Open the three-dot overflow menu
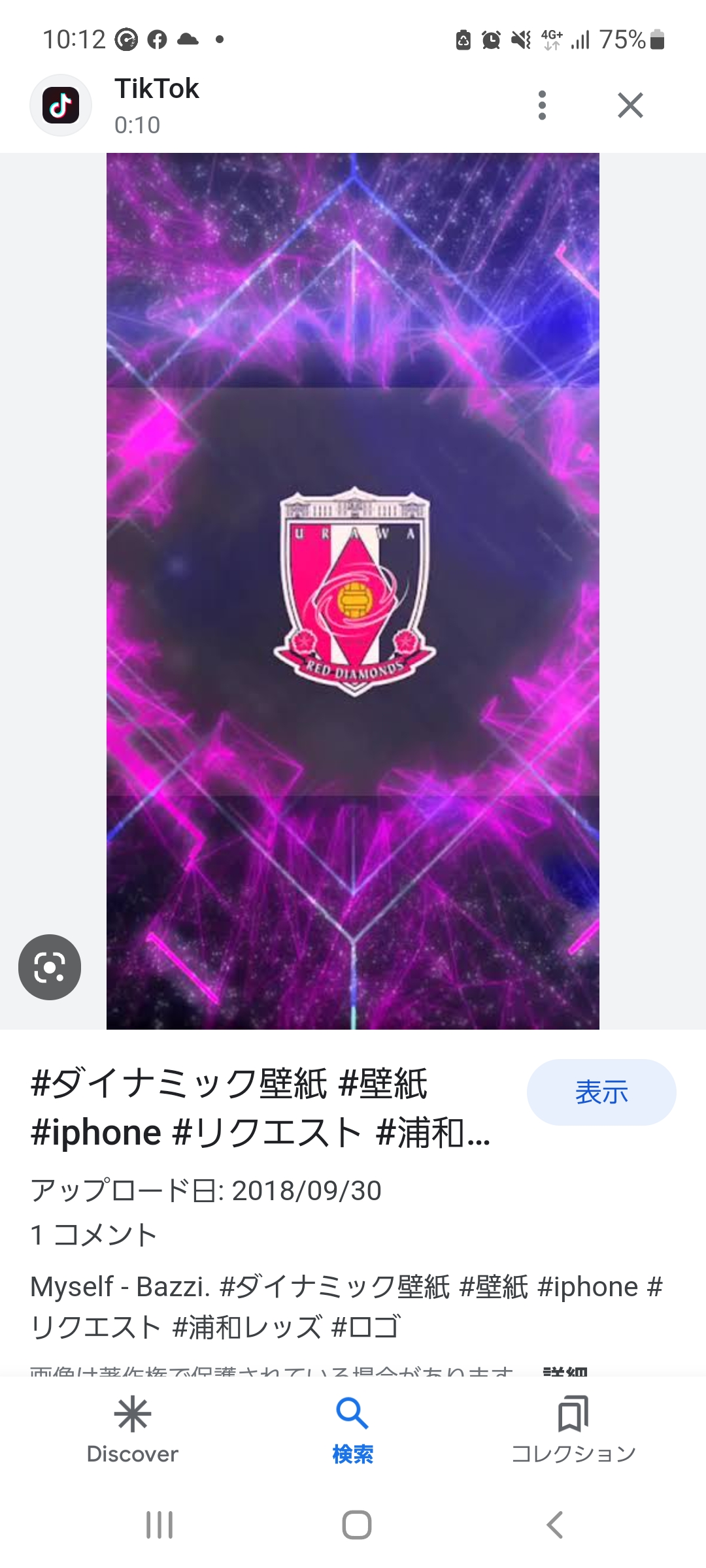This screenshot has height=1568, width=706. click(x=542, y=105)
